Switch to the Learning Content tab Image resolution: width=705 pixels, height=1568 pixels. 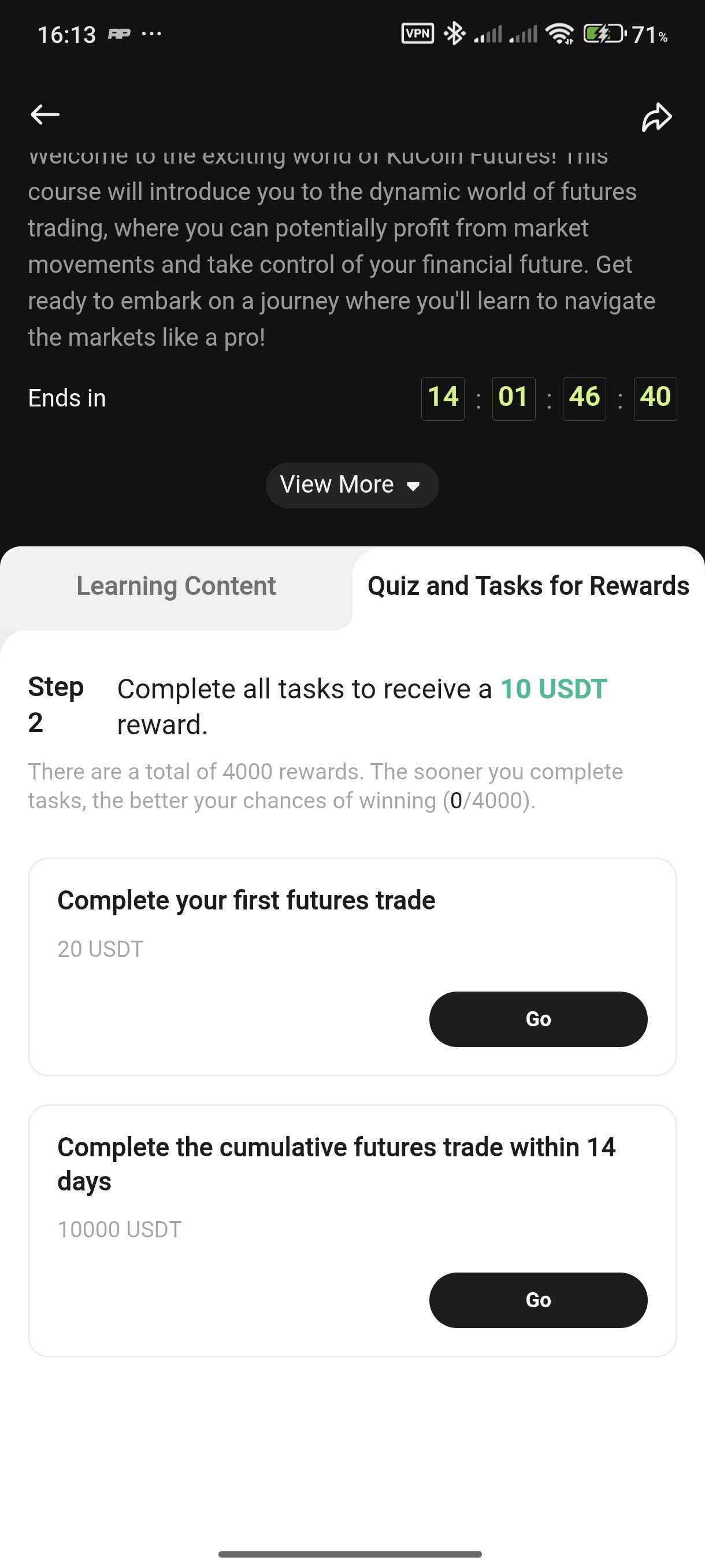(x=176, y=586)
